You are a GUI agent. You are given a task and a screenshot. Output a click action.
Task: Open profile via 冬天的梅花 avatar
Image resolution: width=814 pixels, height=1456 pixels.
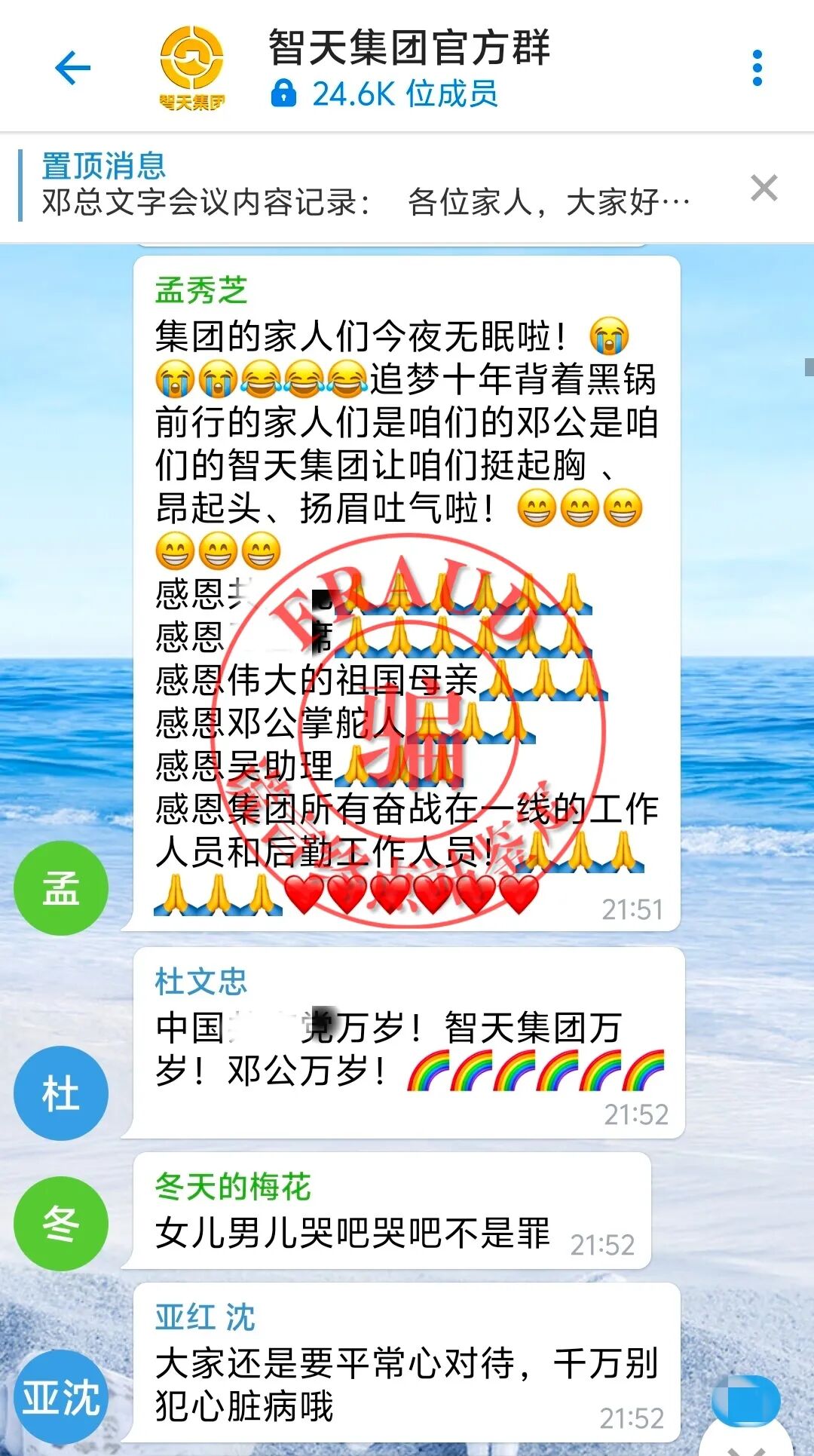click(x=61, y=1223)
